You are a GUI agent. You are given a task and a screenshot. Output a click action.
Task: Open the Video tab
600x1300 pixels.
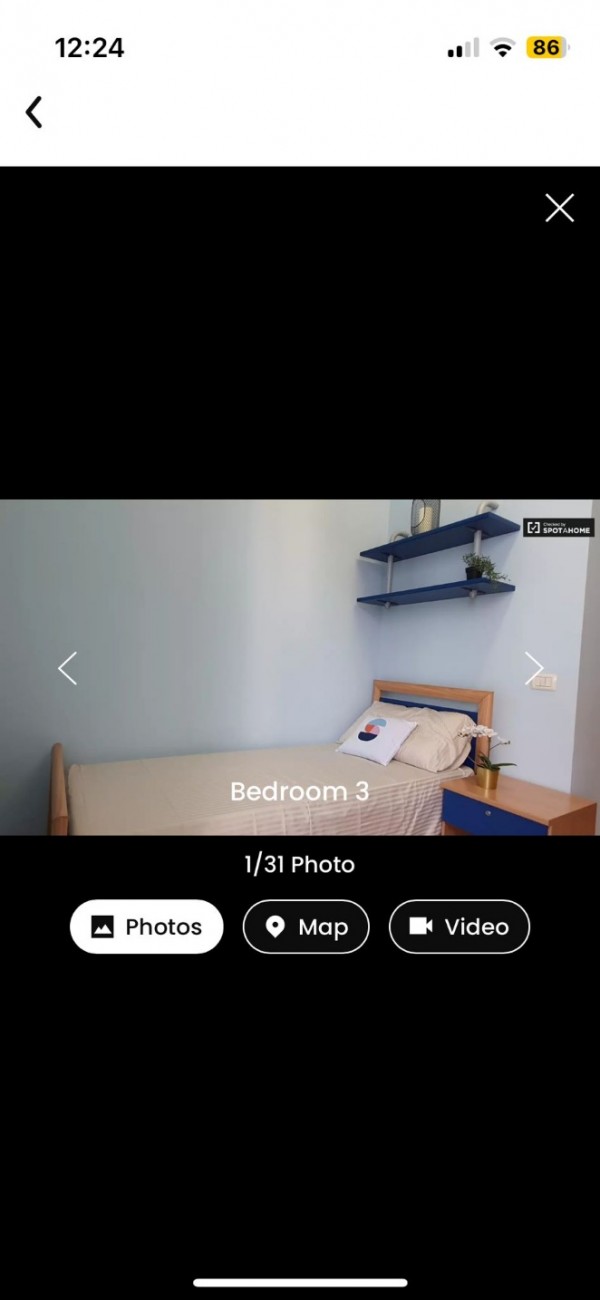[x=459, y=927]
